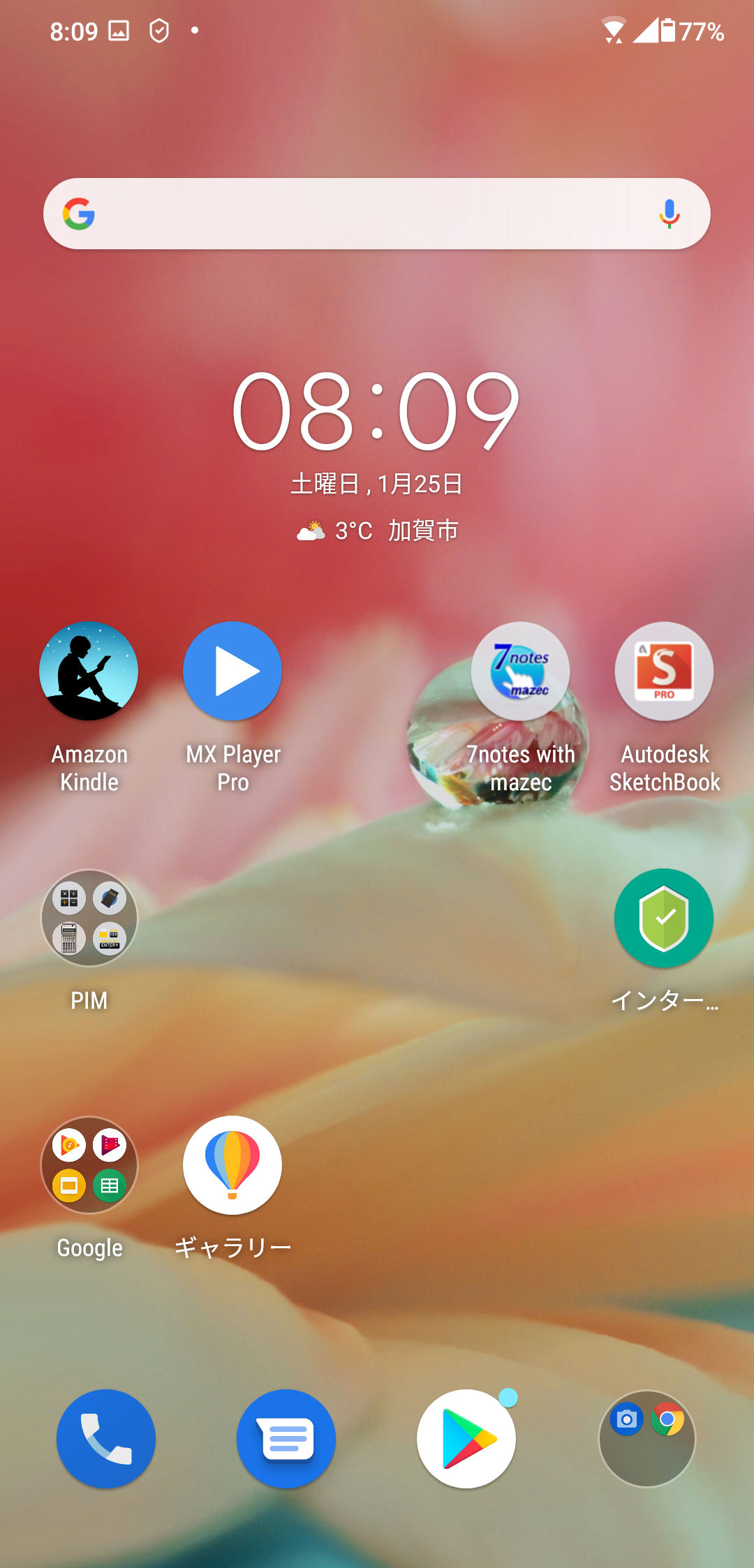Image resolution: width=754 pixels, height=1568 pixels.
Task: Open the Phone dialer in the dock
Action: tap(106, 1439)
